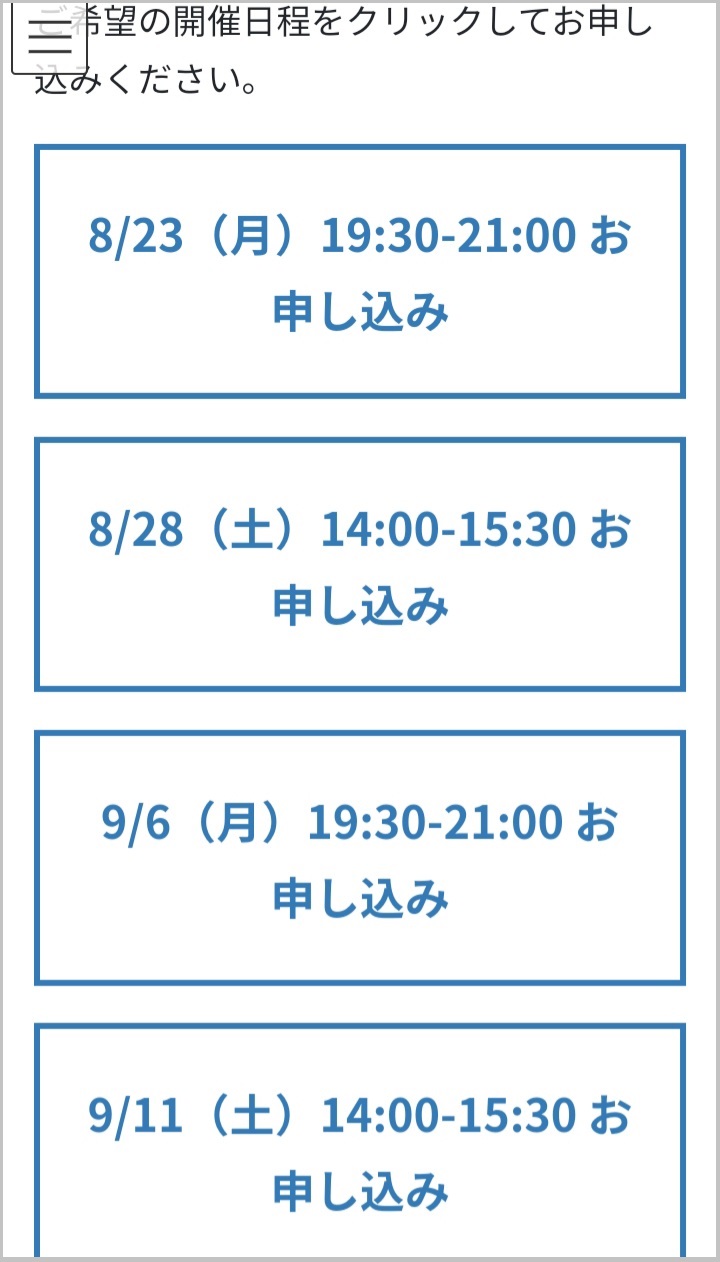Tap the 9/11（土）14:00-15:30 お申し込み button

coord(360,1142)
